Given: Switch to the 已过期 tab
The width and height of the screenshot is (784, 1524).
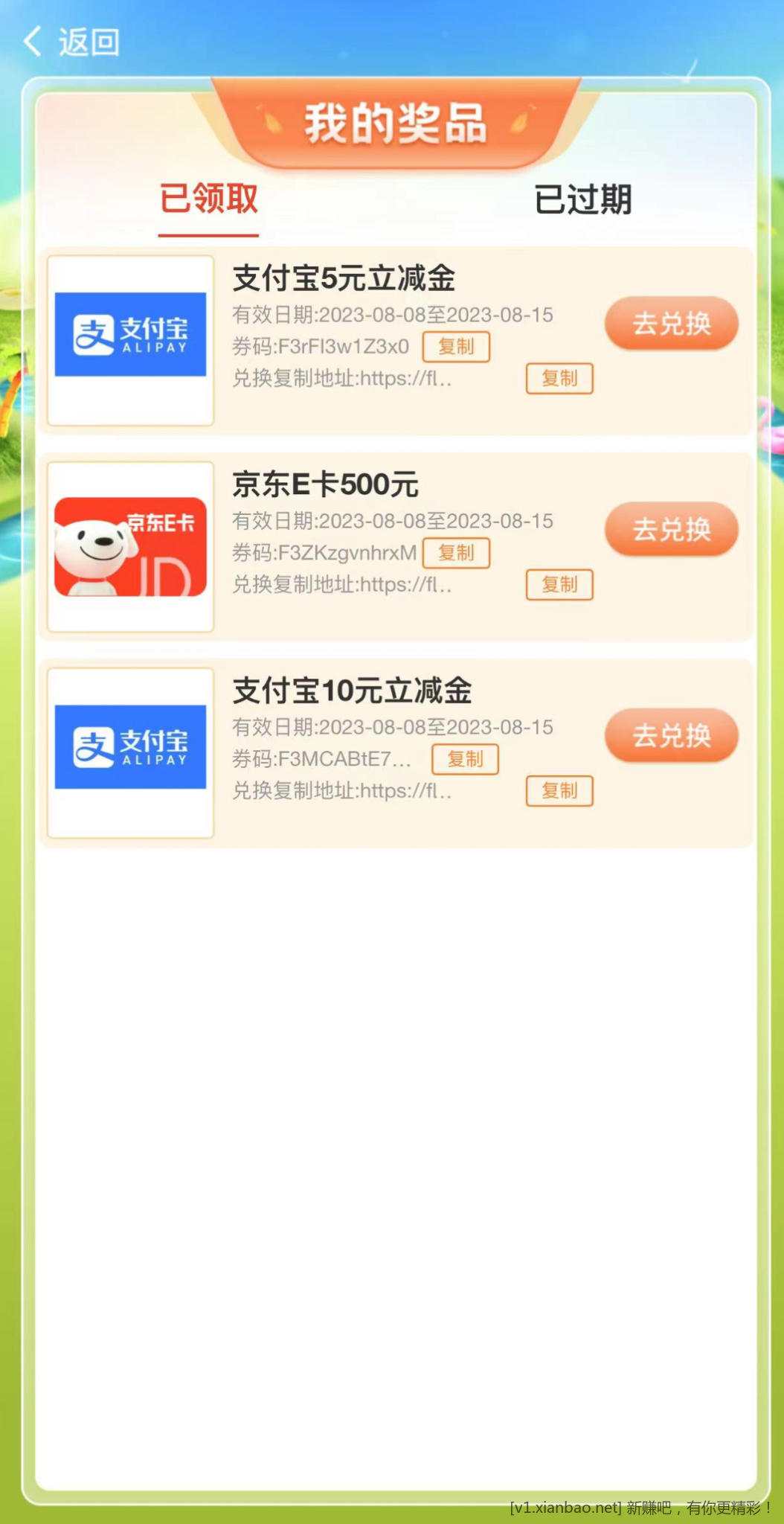Looking at the screenshot, I should [582, 200].
